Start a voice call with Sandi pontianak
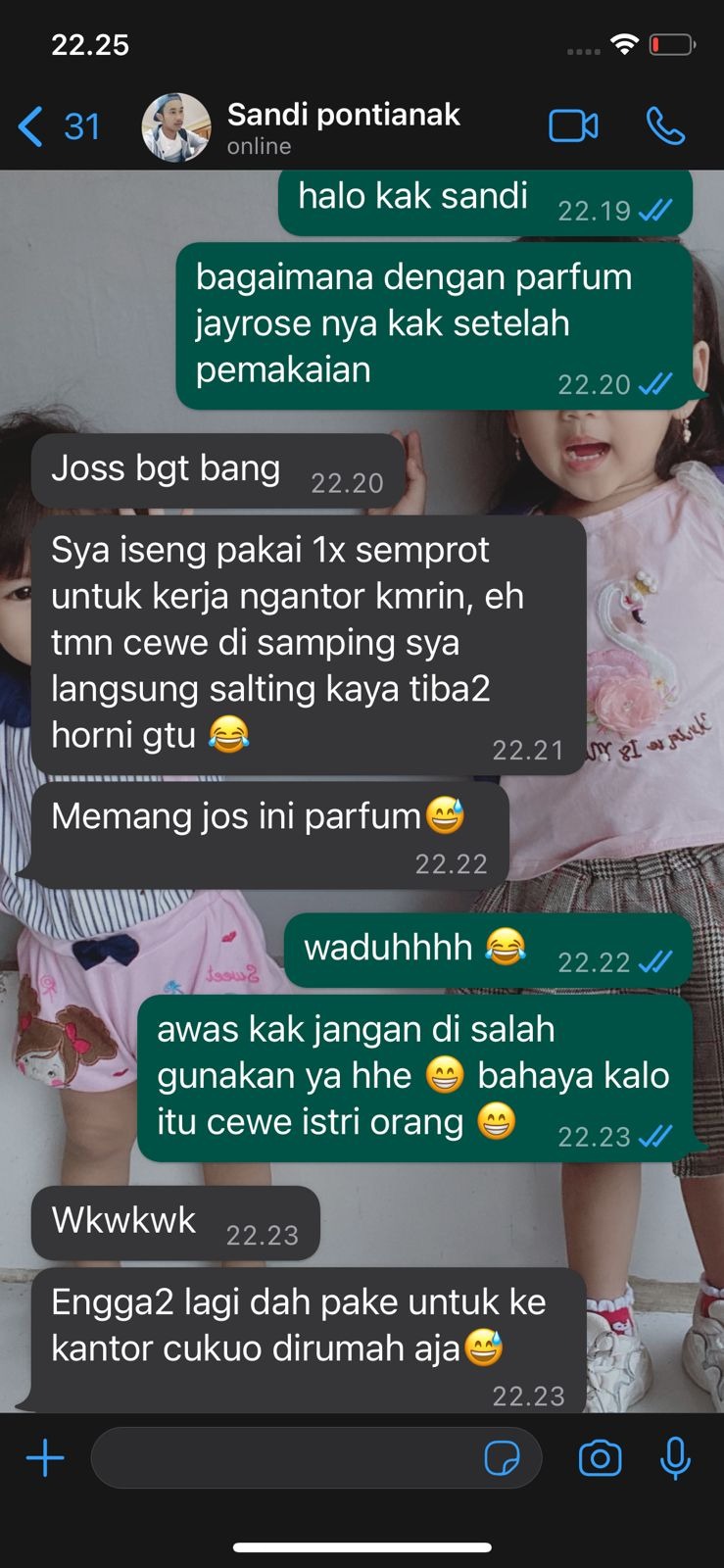Screen dimensions: 724x1568 (665, 126)
